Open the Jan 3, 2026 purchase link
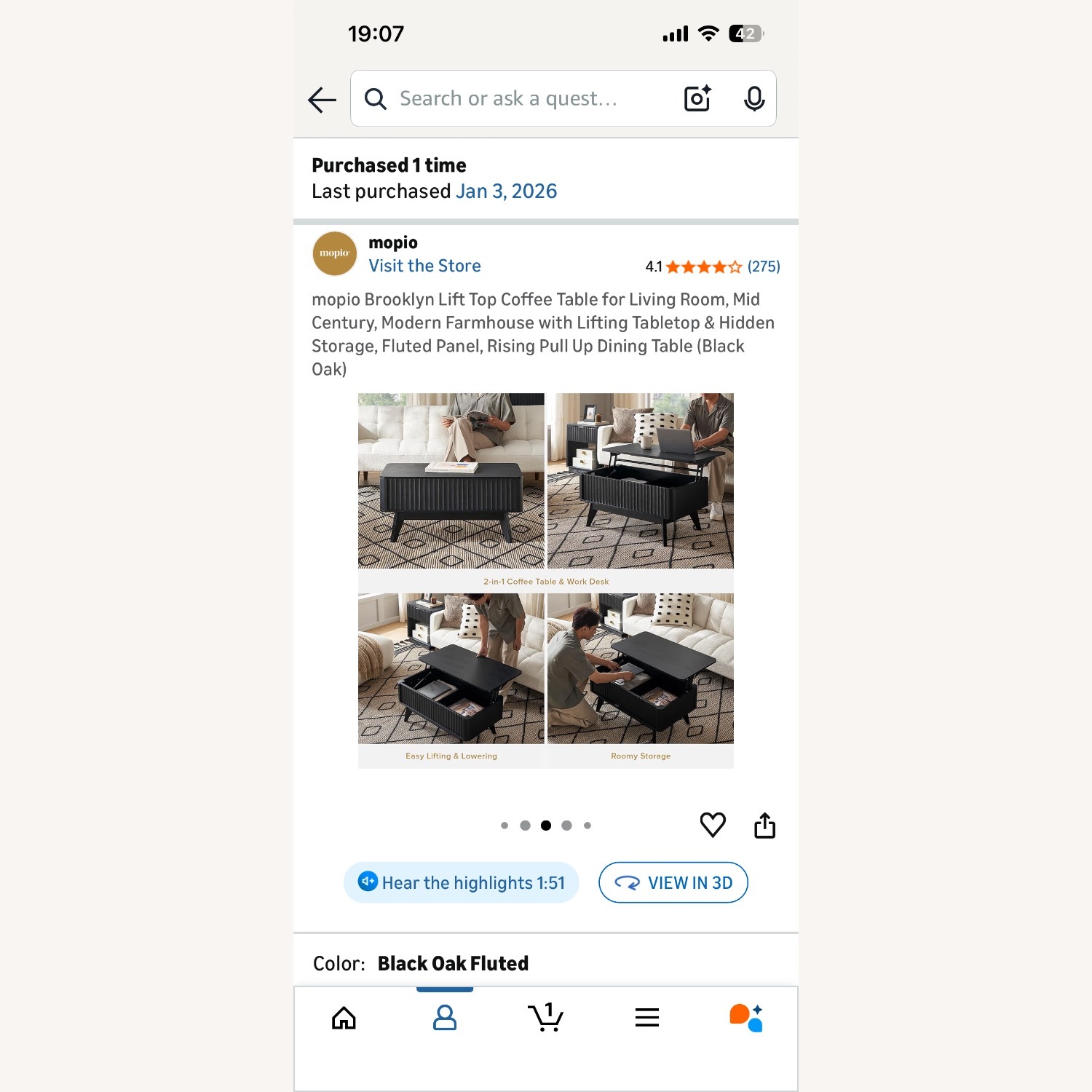The image size is (1092, 1092). click(506, 191)
